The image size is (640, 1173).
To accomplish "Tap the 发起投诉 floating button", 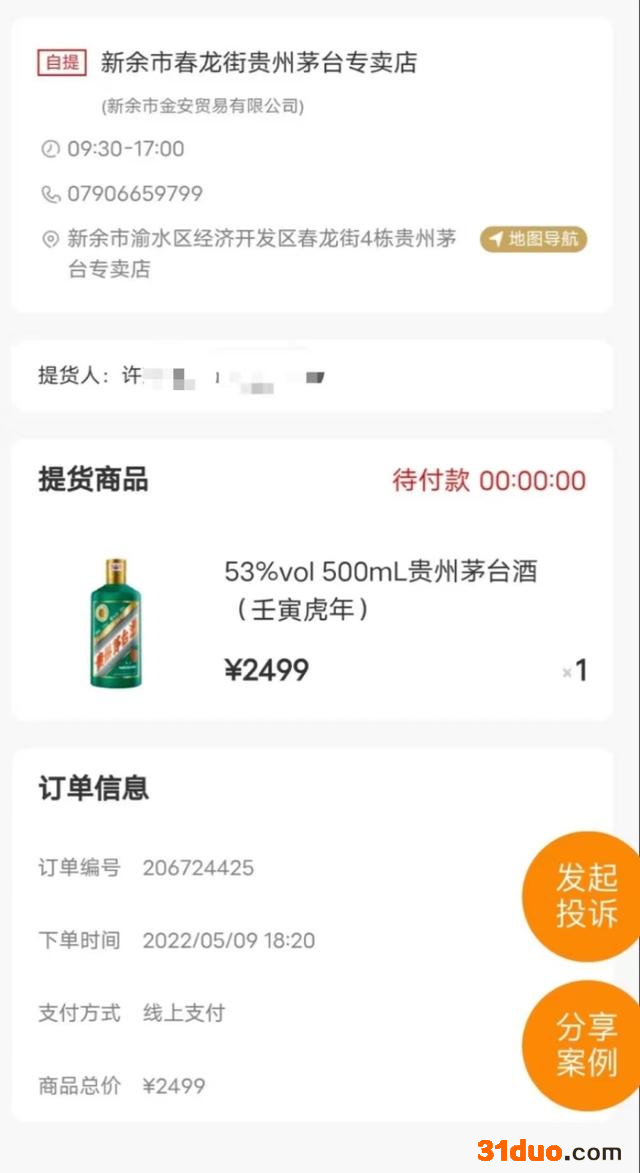I will pos(586,896).
